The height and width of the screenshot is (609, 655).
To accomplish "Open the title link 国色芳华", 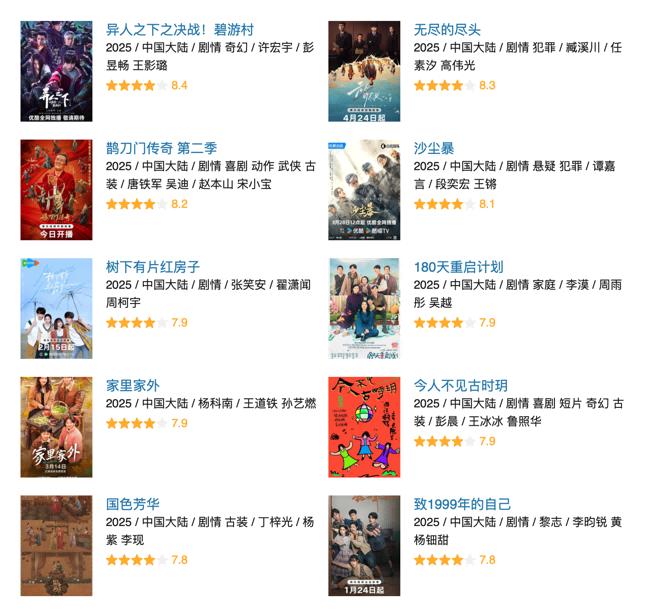I will [x=133, y=504].
